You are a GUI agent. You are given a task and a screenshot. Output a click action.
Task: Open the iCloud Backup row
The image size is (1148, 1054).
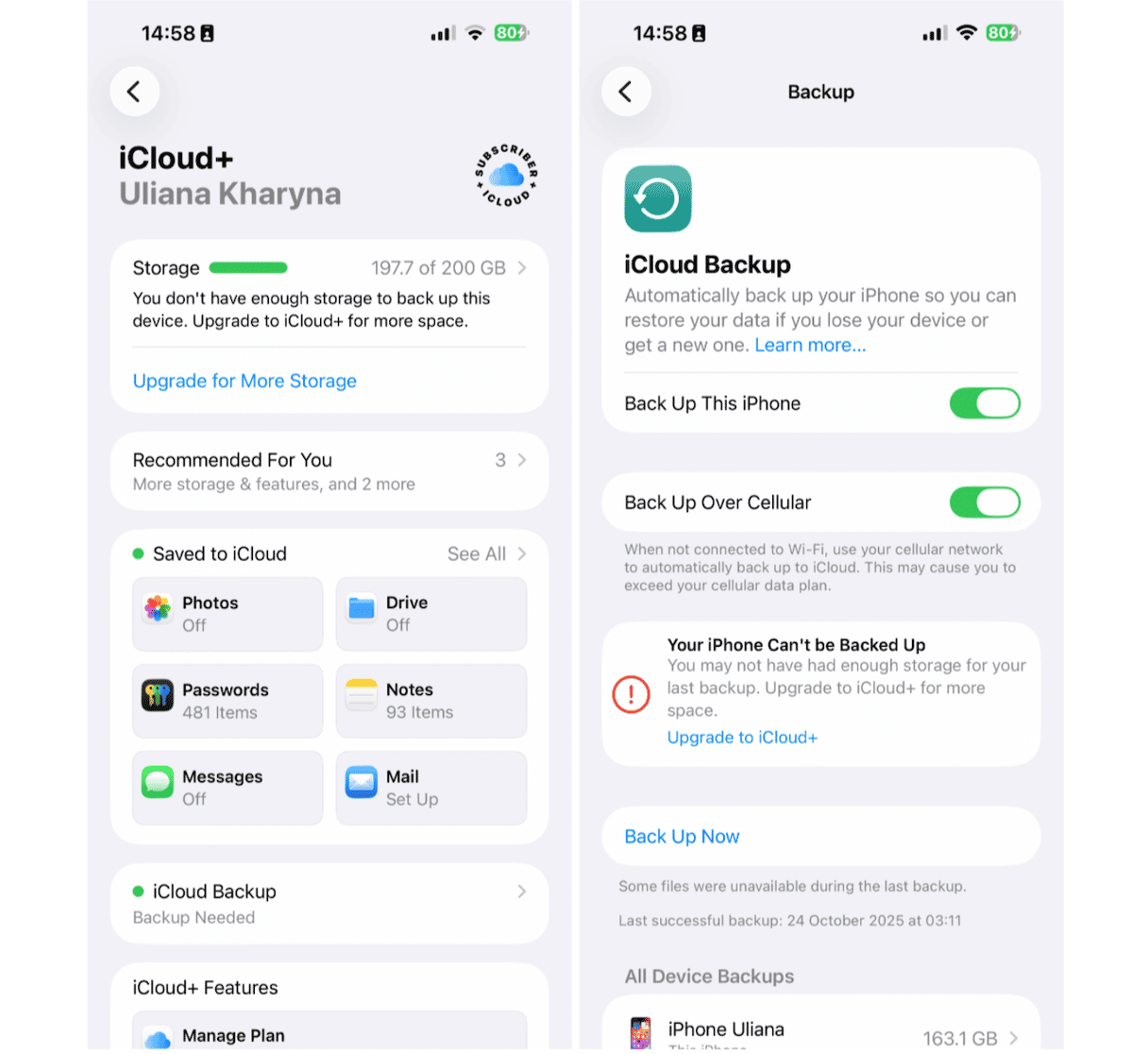(x=329, y=903)
